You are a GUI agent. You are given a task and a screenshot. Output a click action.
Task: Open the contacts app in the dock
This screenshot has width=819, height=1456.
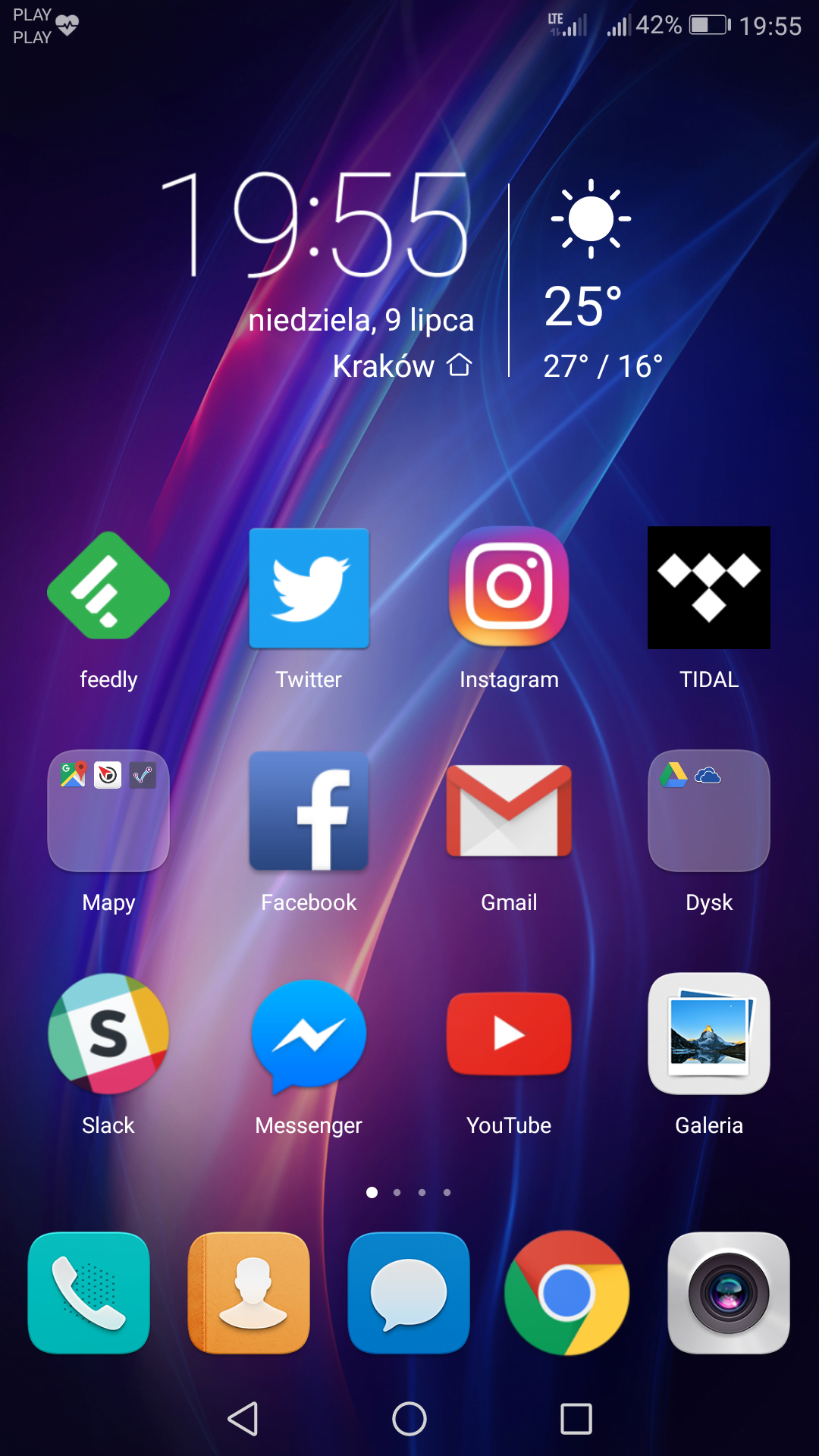pyautogui.click(x=249, y=1293)
